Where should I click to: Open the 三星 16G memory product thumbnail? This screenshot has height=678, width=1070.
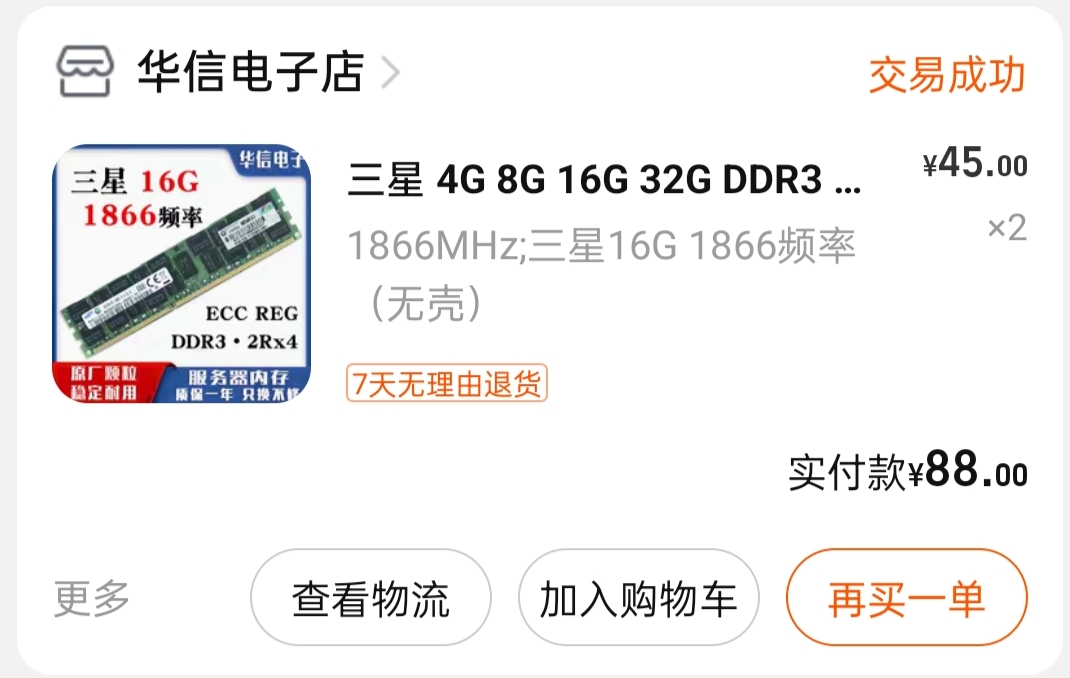click(181, 273)
